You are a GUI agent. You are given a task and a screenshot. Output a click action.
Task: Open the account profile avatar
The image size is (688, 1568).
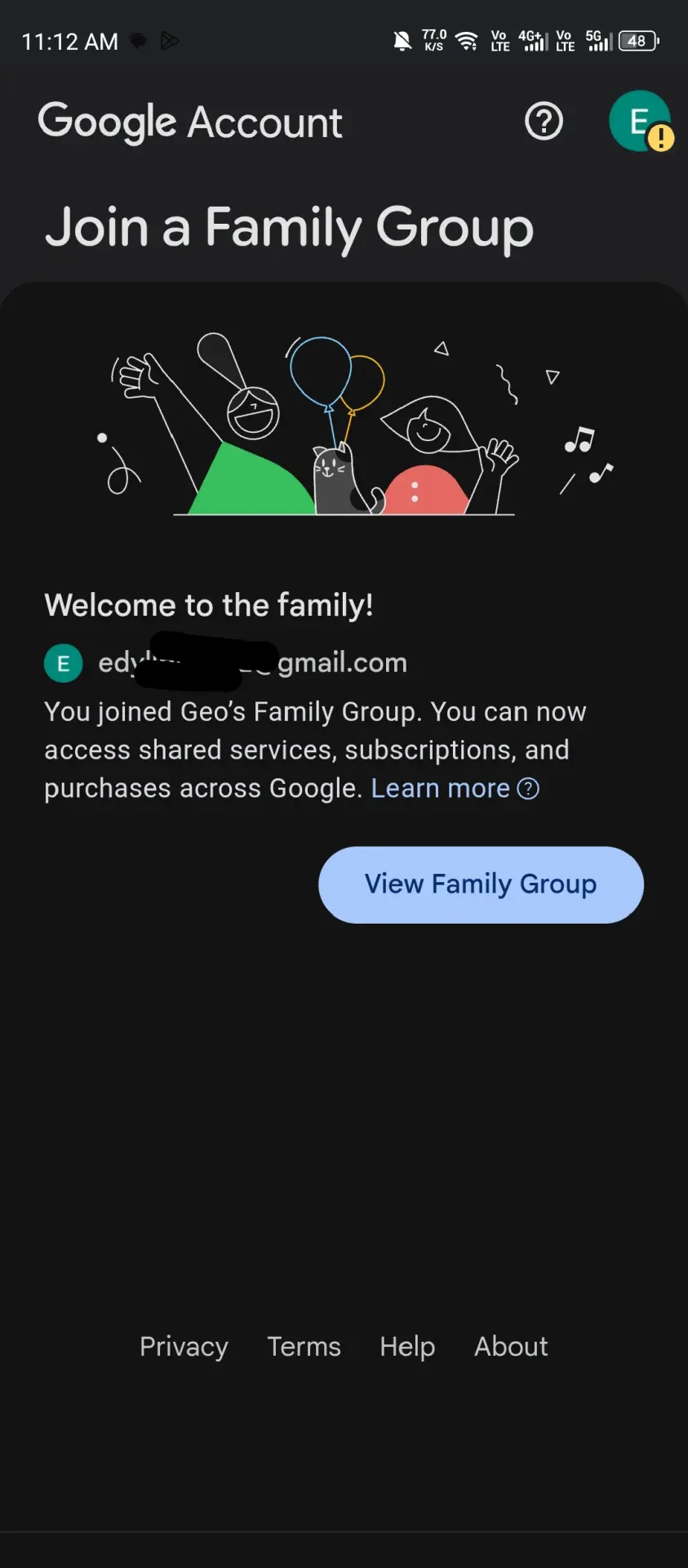(641, 122)
